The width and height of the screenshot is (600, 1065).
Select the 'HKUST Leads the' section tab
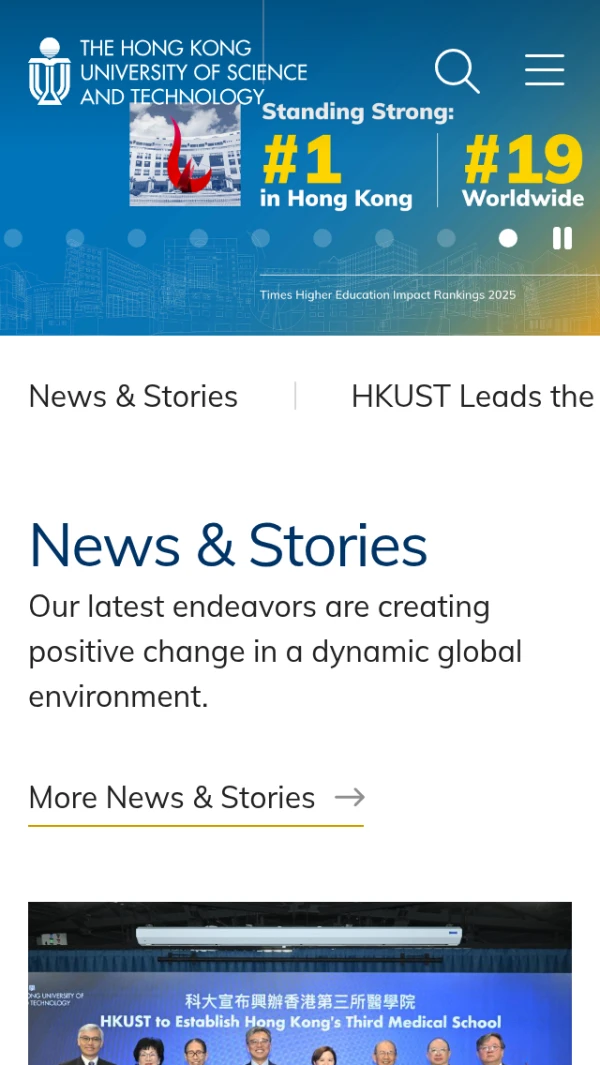coord(472,397)
